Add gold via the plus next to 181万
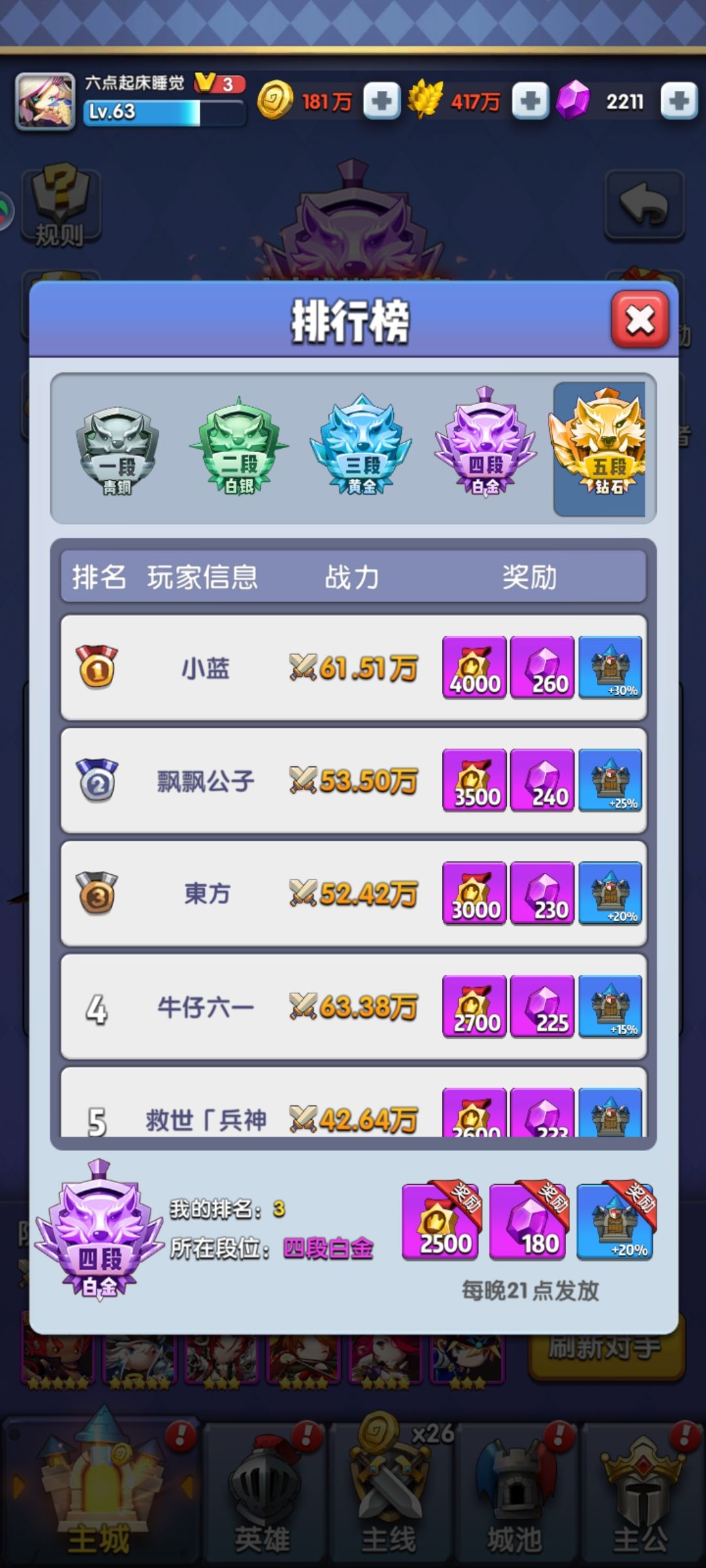This screenshot has width=706, height=1568. point(382,101)
